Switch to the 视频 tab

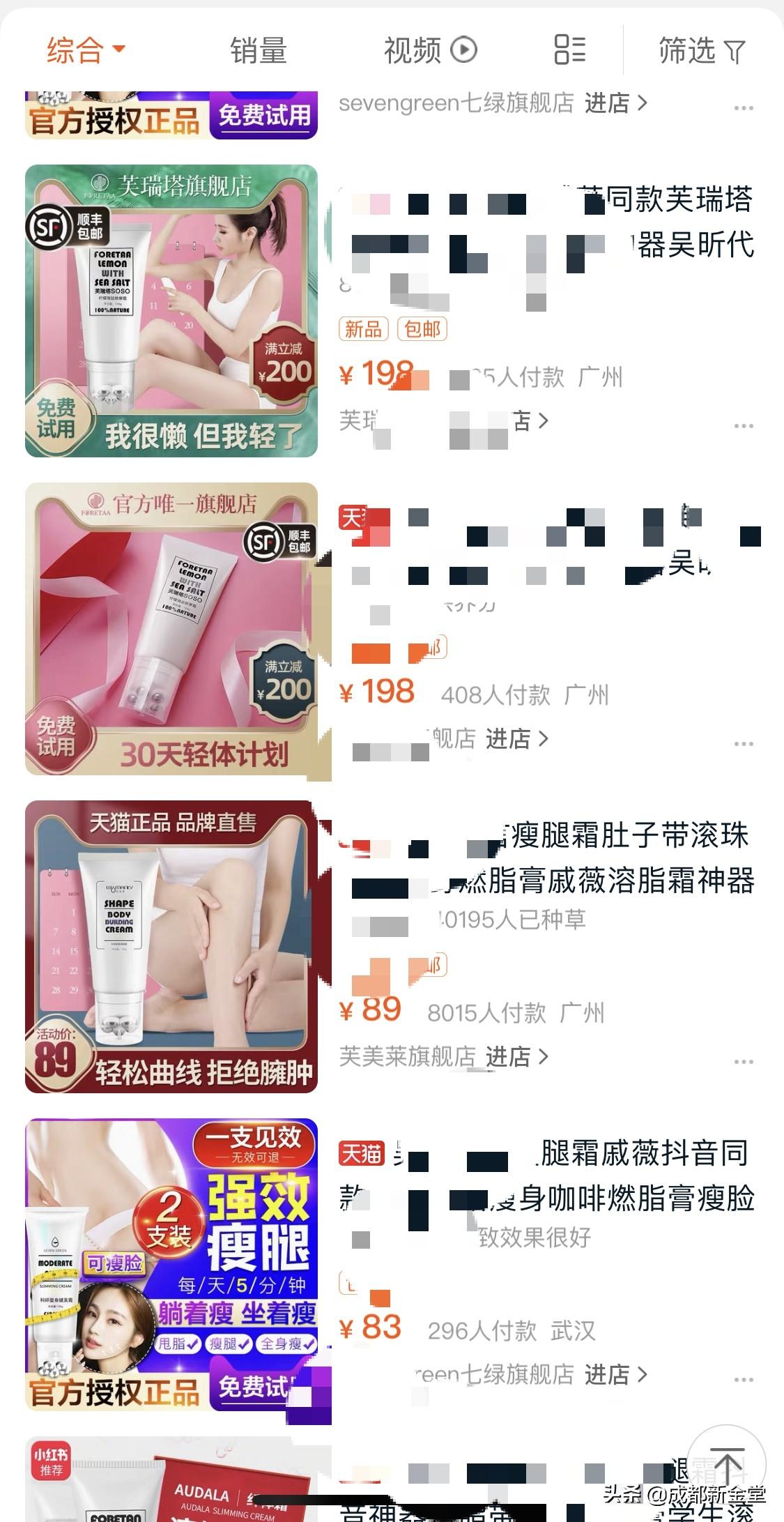[429, 50]
